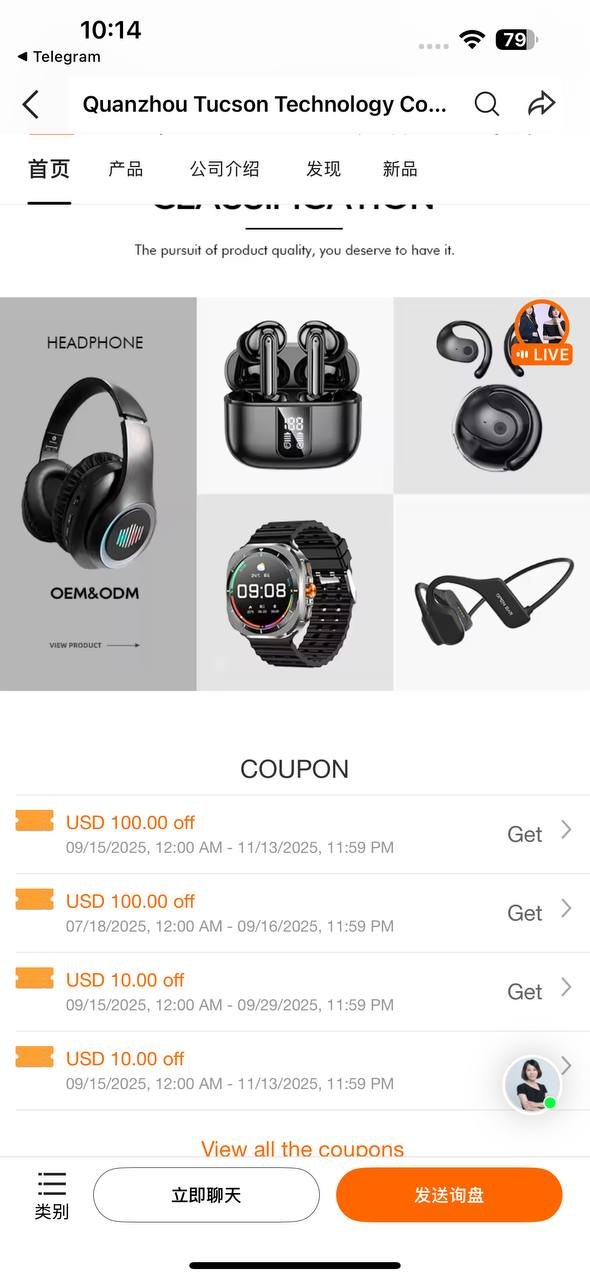The height and width of the screenshot is (1280, 590).
Task: Get the USD 100.00 coupon ending 09/16/2025
Action: pos(524,914)
